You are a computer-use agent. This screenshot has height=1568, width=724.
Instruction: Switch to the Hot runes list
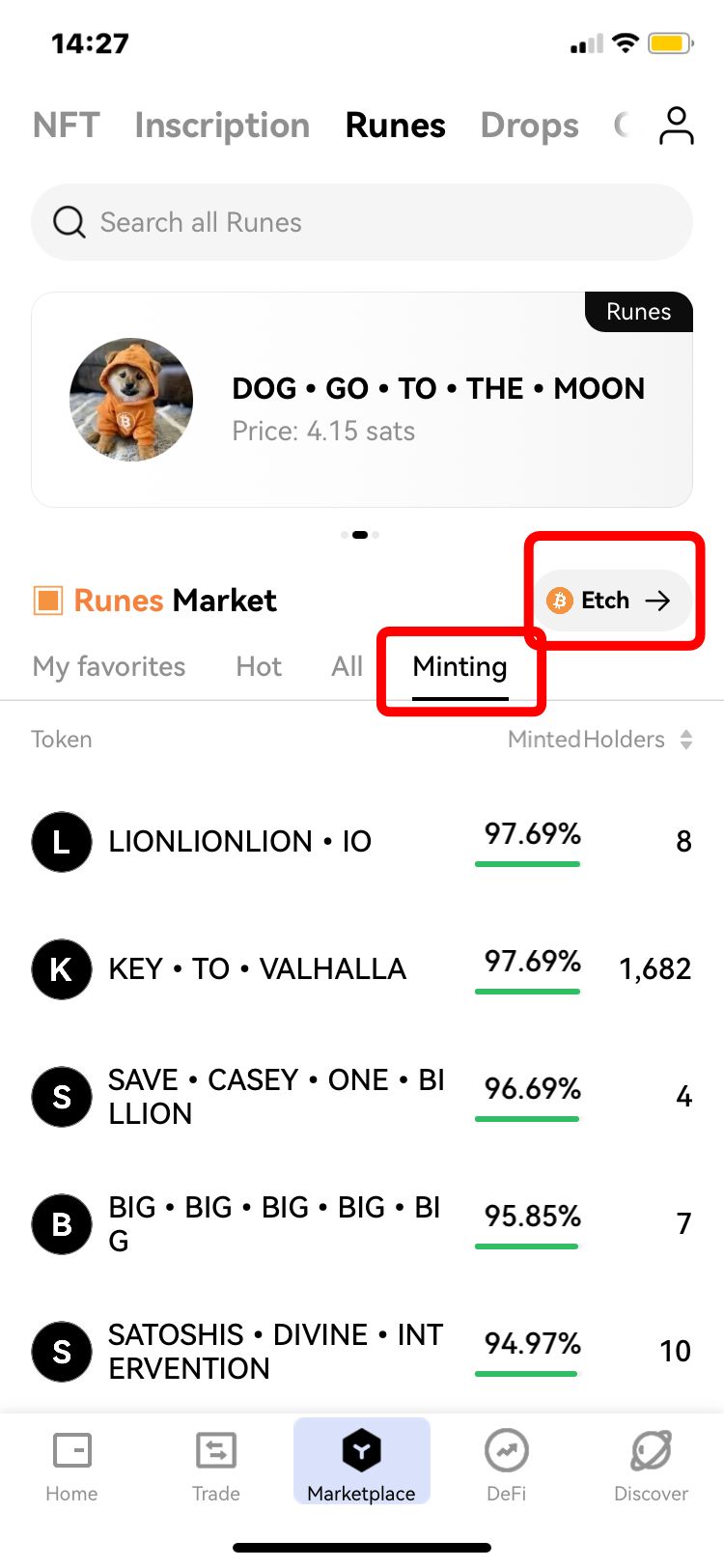click(x=259, y=666)
